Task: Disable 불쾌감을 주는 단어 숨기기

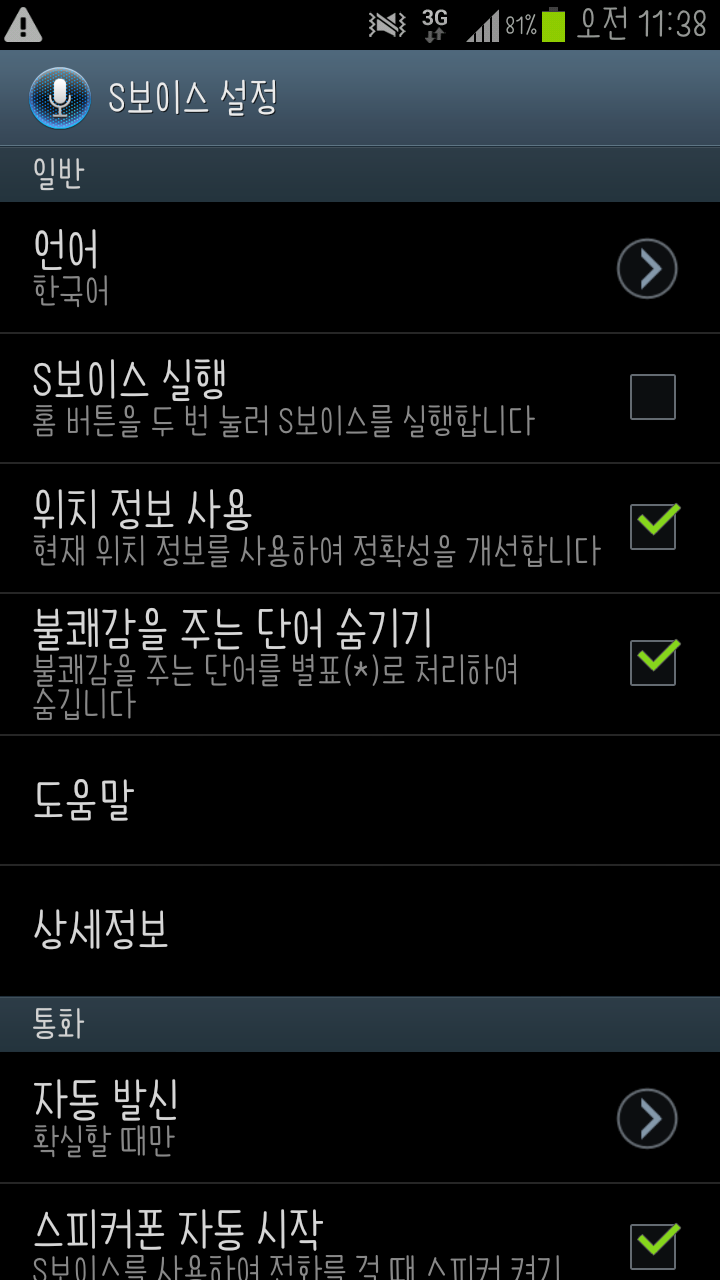Action: (652, 663)
